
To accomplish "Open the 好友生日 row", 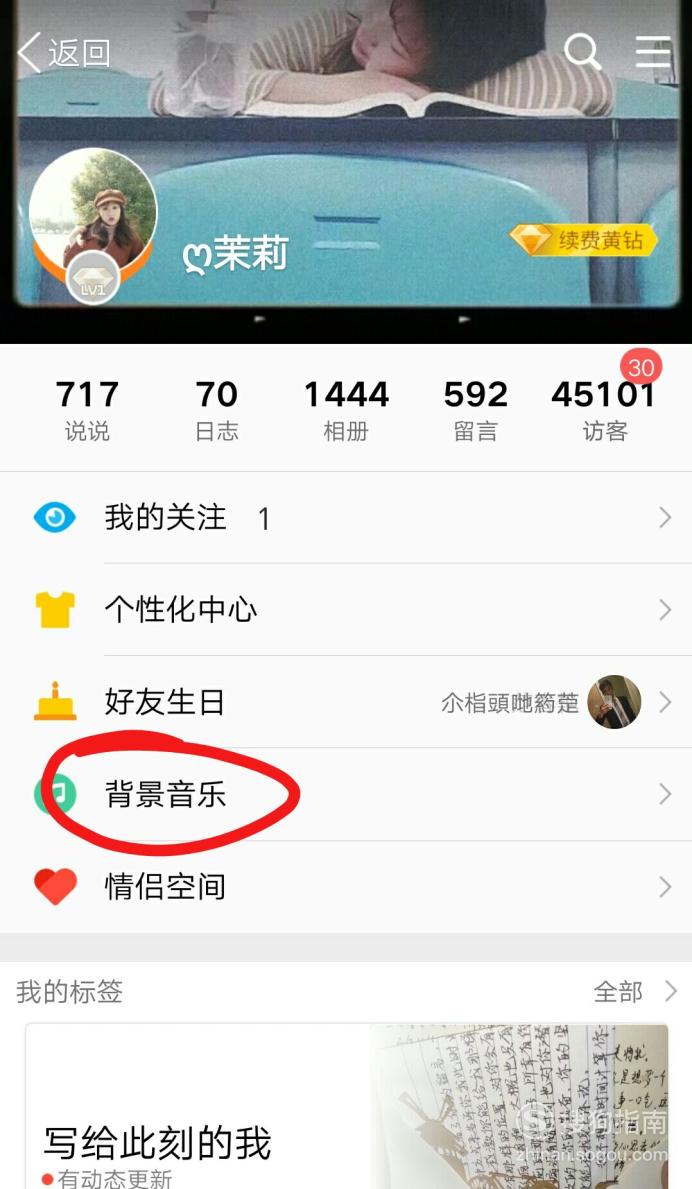I will (346, 702).
